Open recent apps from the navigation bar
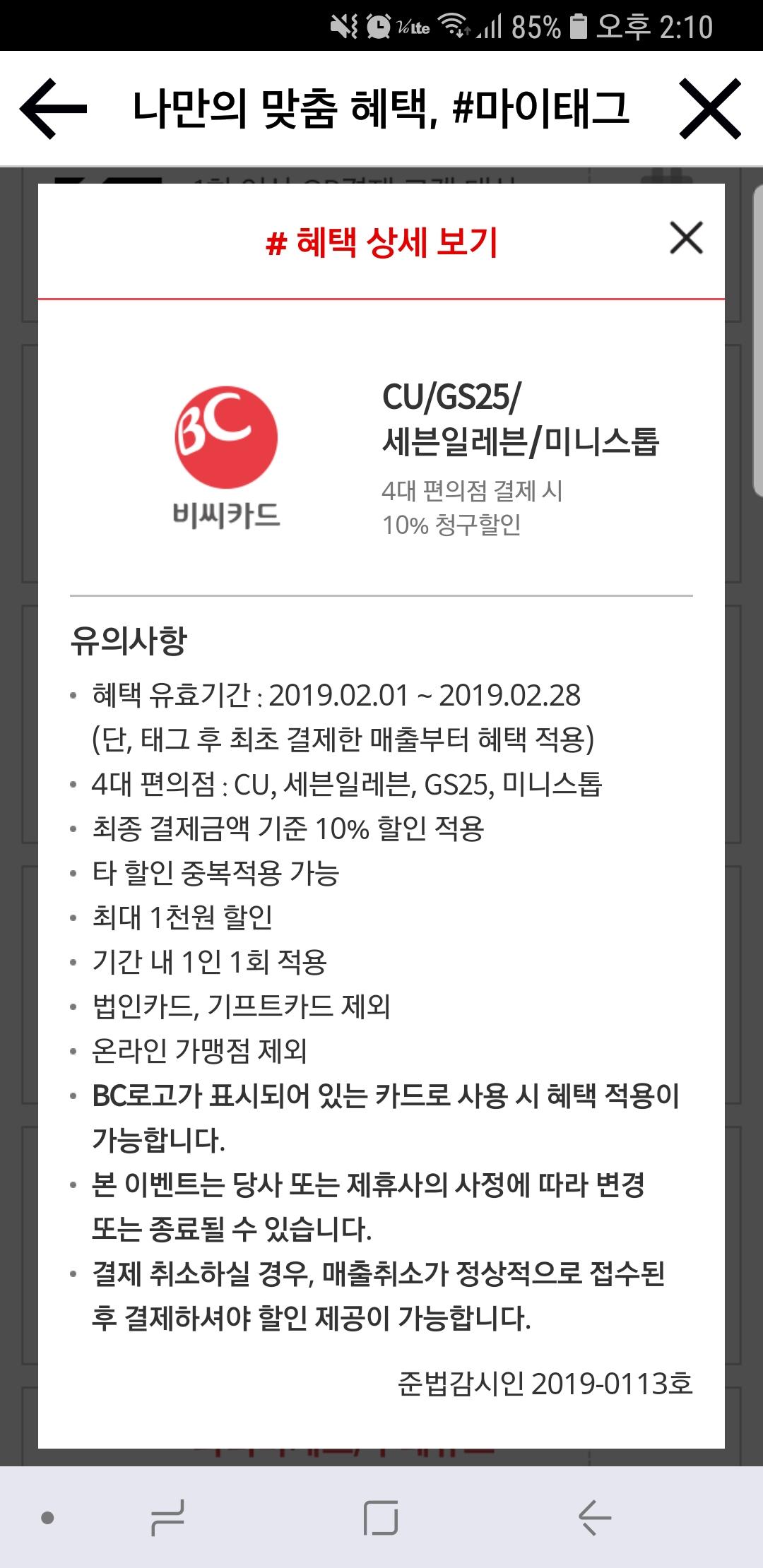 click(168, 1517)
